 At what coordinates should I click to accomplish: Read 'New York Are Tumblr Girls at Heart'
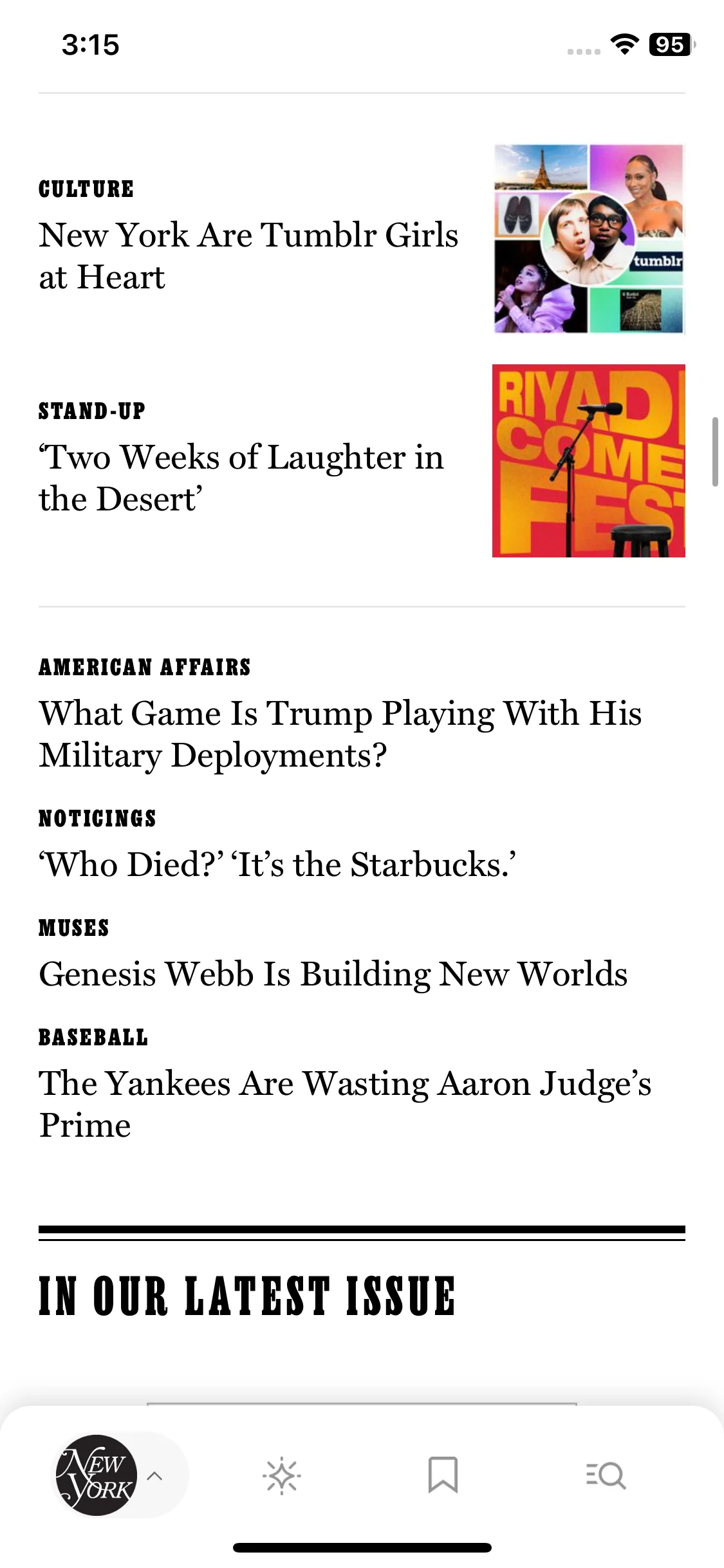coord(248,256)
